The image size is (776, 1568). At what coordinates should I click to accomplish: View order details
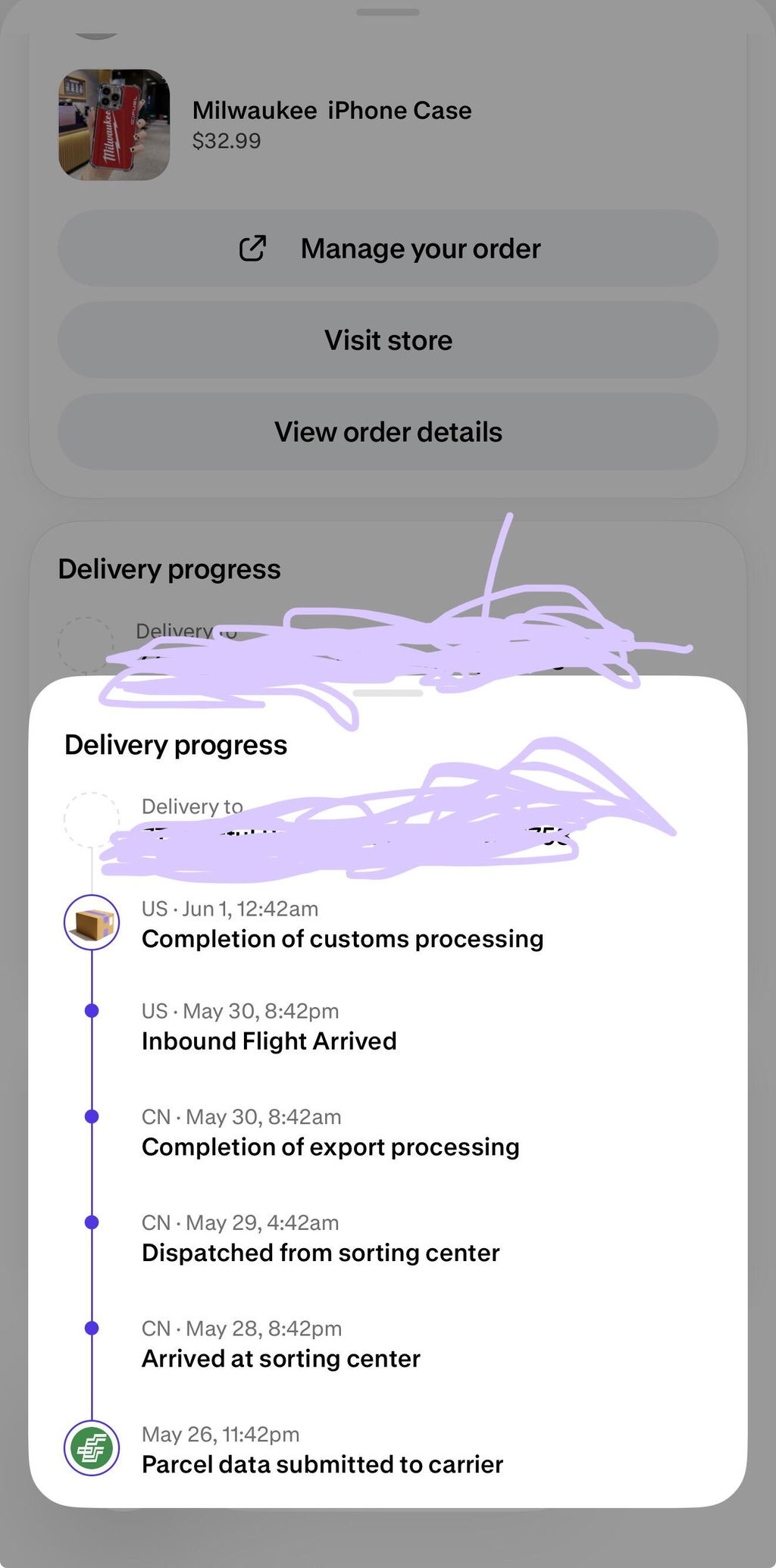388,432
